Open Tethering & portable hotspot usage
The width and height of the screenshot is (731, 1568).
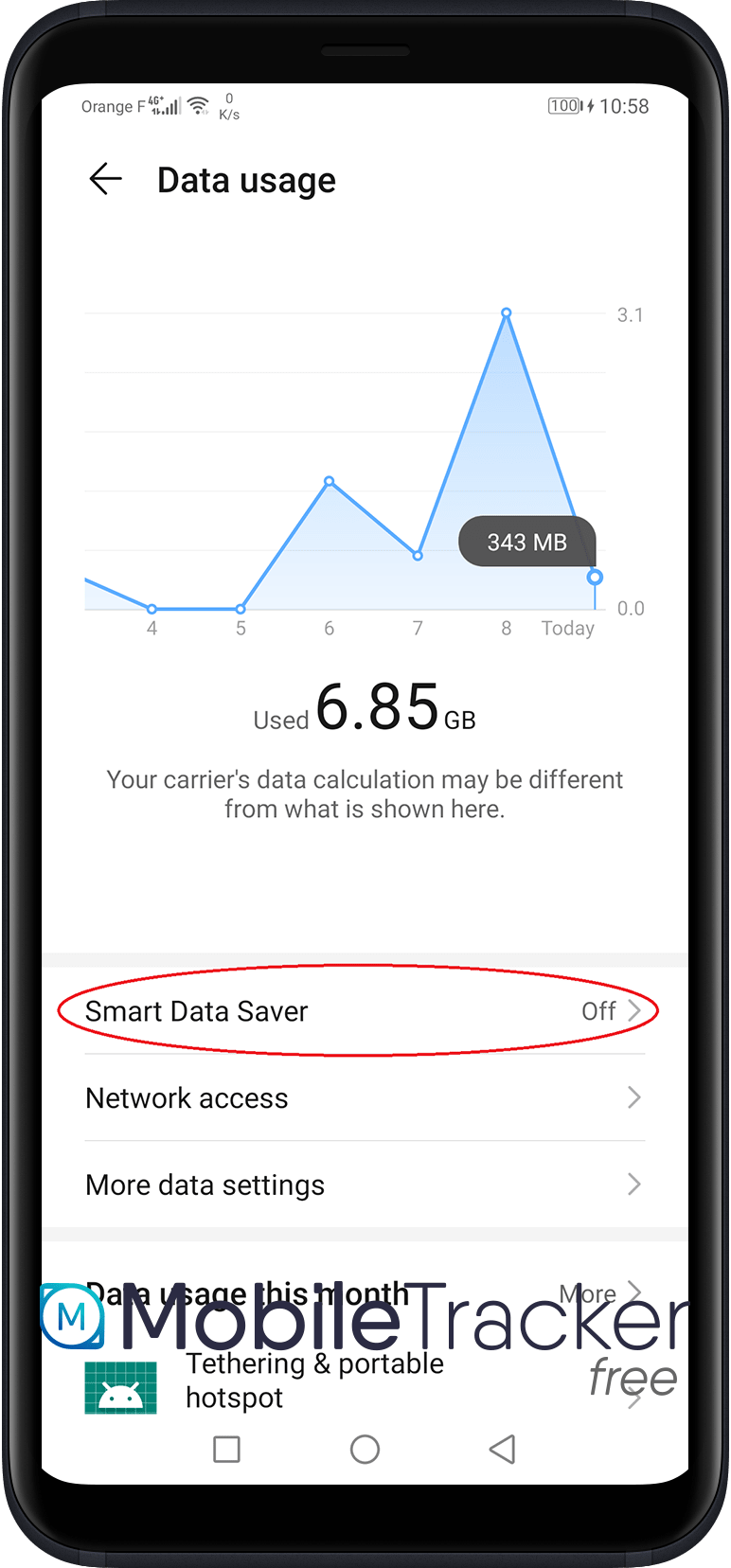coord(314,1381)
